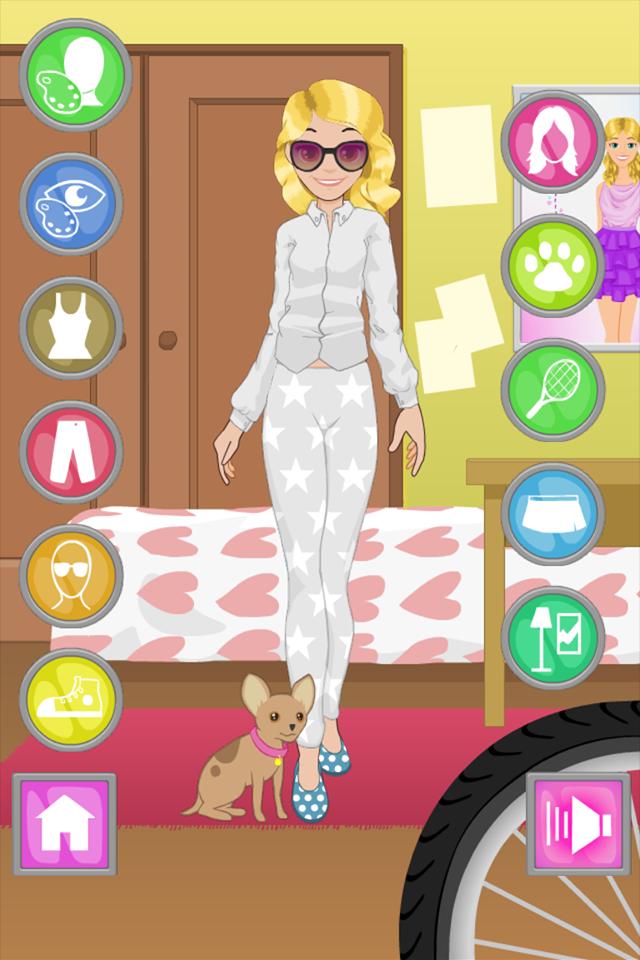This screenshot has height=960, width=640.
Task: Open the pants category button
Action: tap(71, 452)
